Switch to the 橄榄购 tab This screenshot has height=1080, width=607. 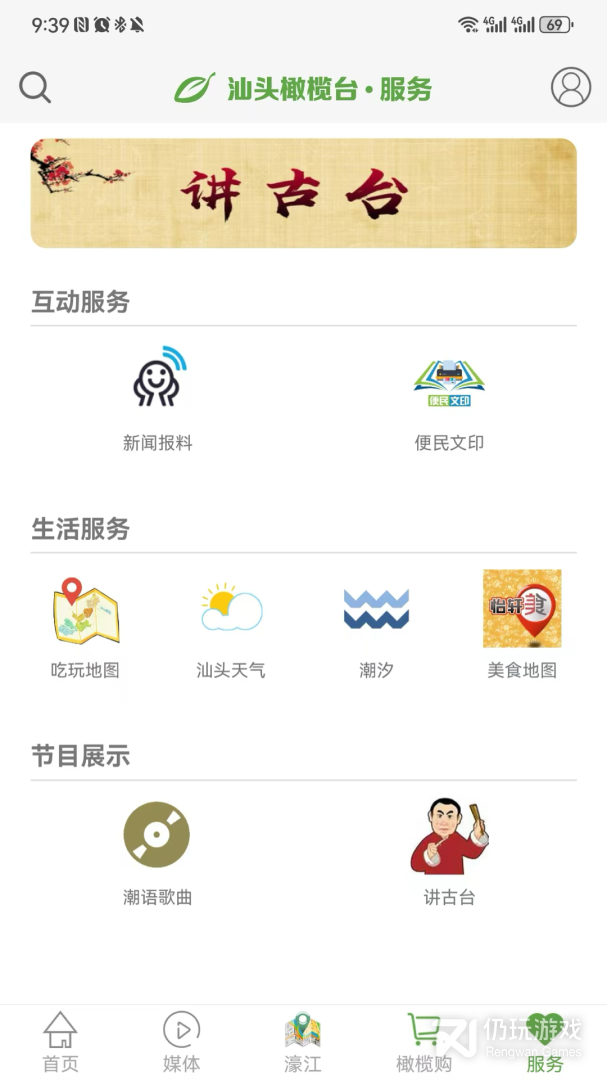pyautogui.click(x=424, y=1042)
